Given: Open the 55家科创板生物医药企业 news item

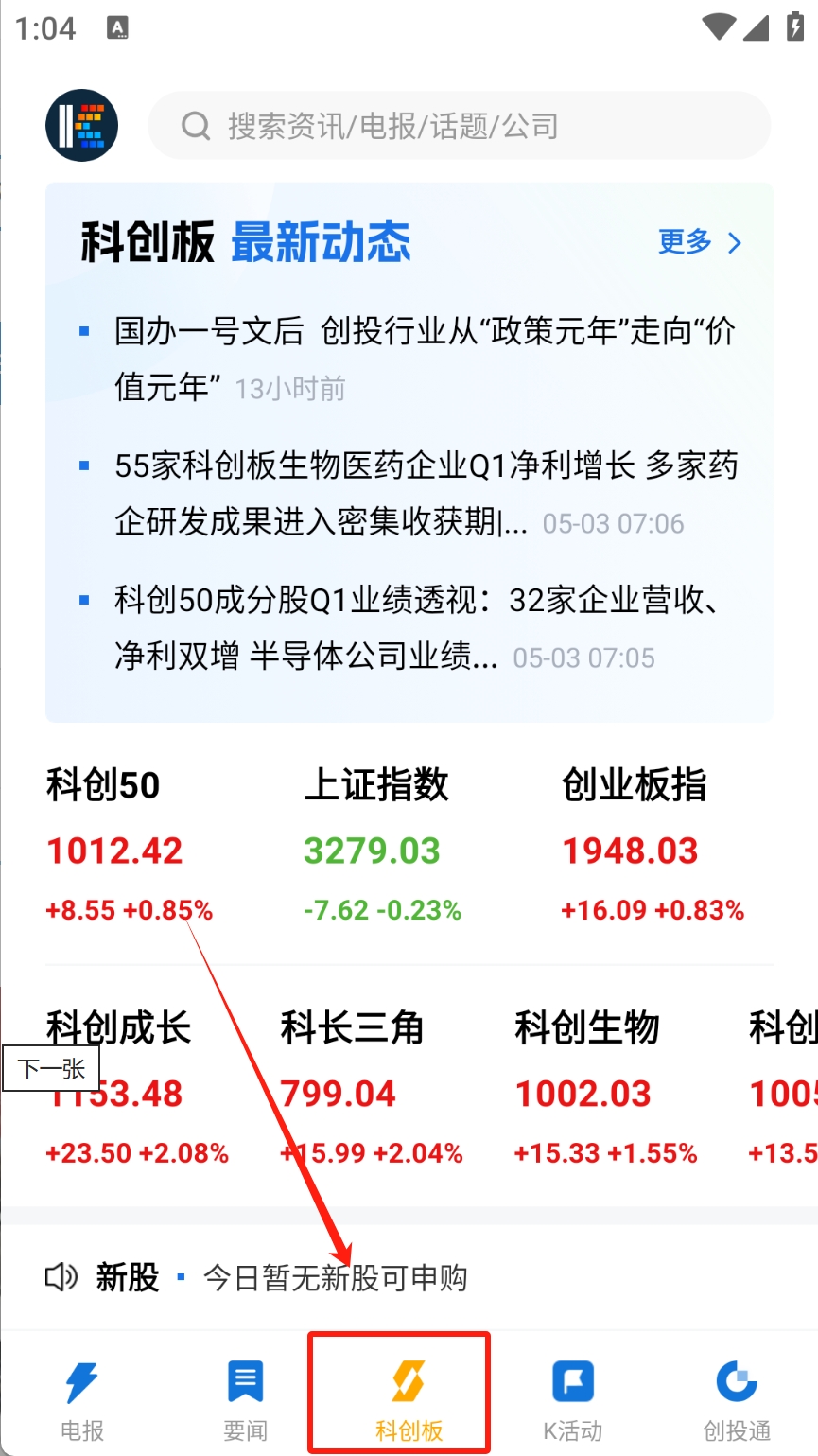Looking at the screenshot, I should [x=424, y=492].
